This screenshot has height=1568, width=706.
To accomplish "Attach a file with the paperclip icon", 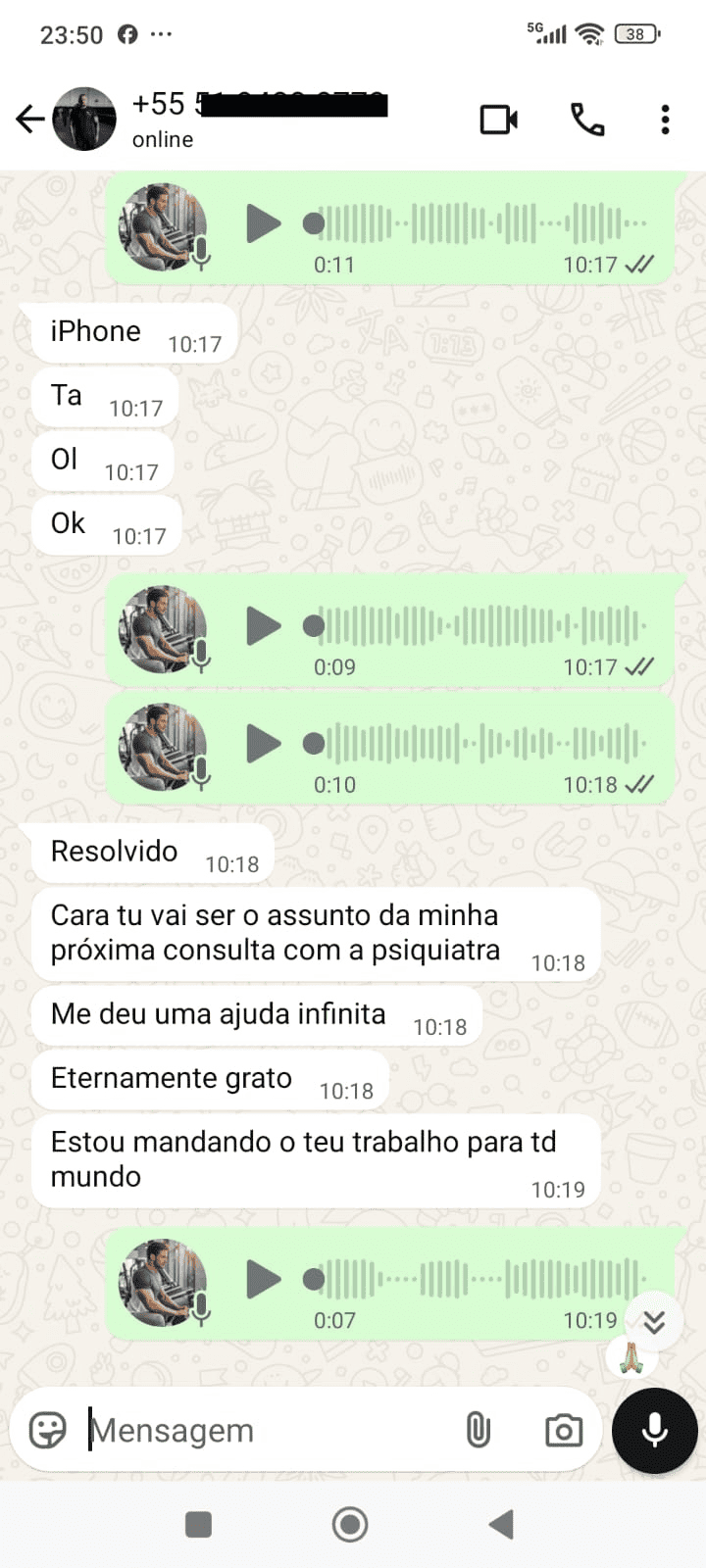I will tap(479, 1430).
